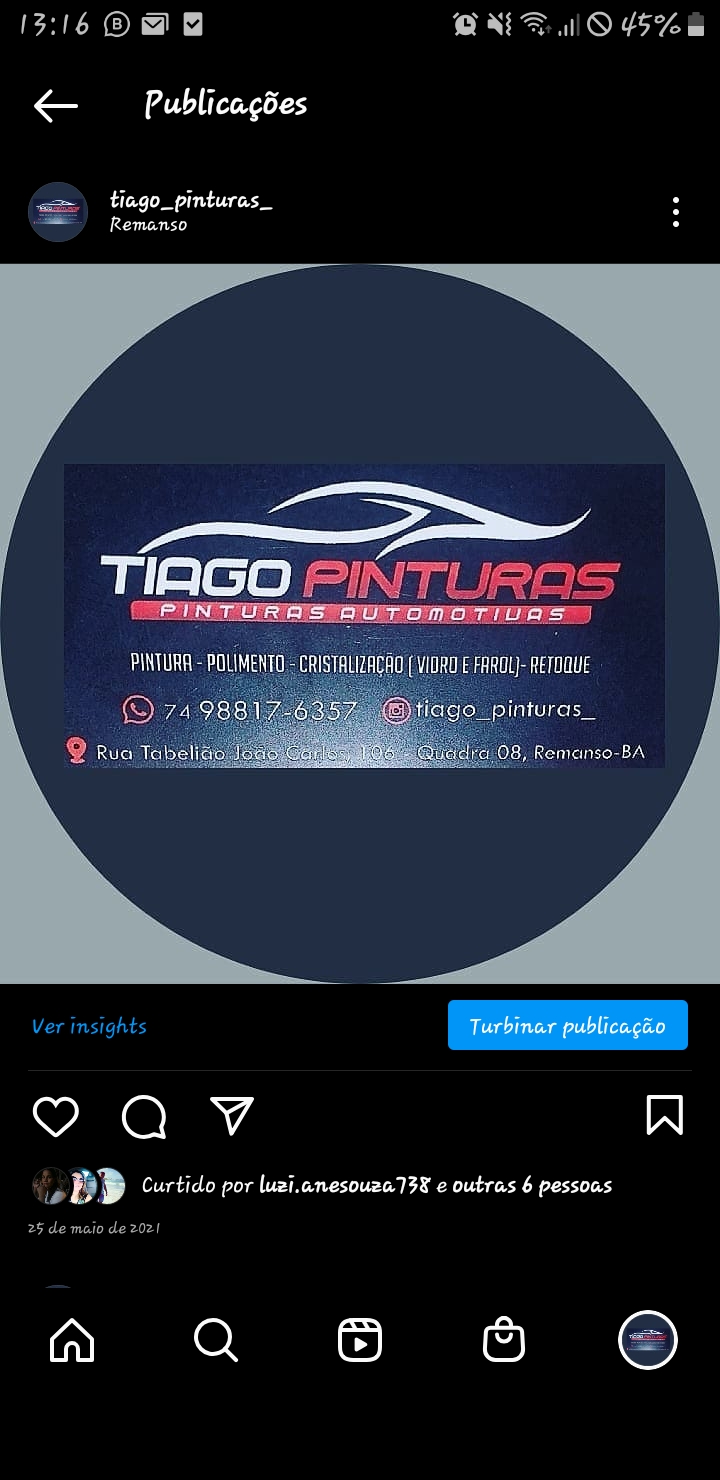Switch to the Home tab
This screenshot has width=720, height=1480.
click(x=72, y=1340)
